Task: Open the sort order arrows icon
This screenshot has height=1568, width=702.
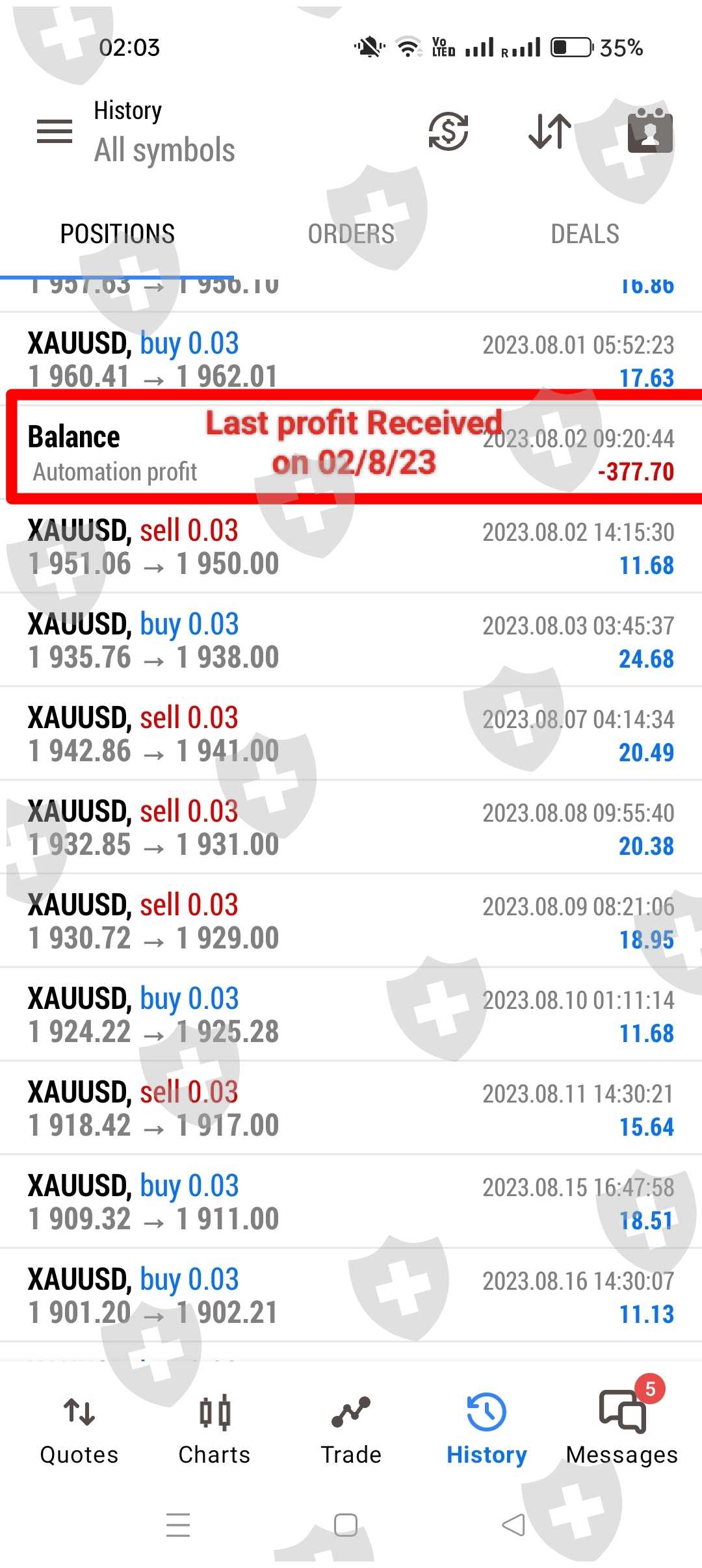Action: pos(550,131)
